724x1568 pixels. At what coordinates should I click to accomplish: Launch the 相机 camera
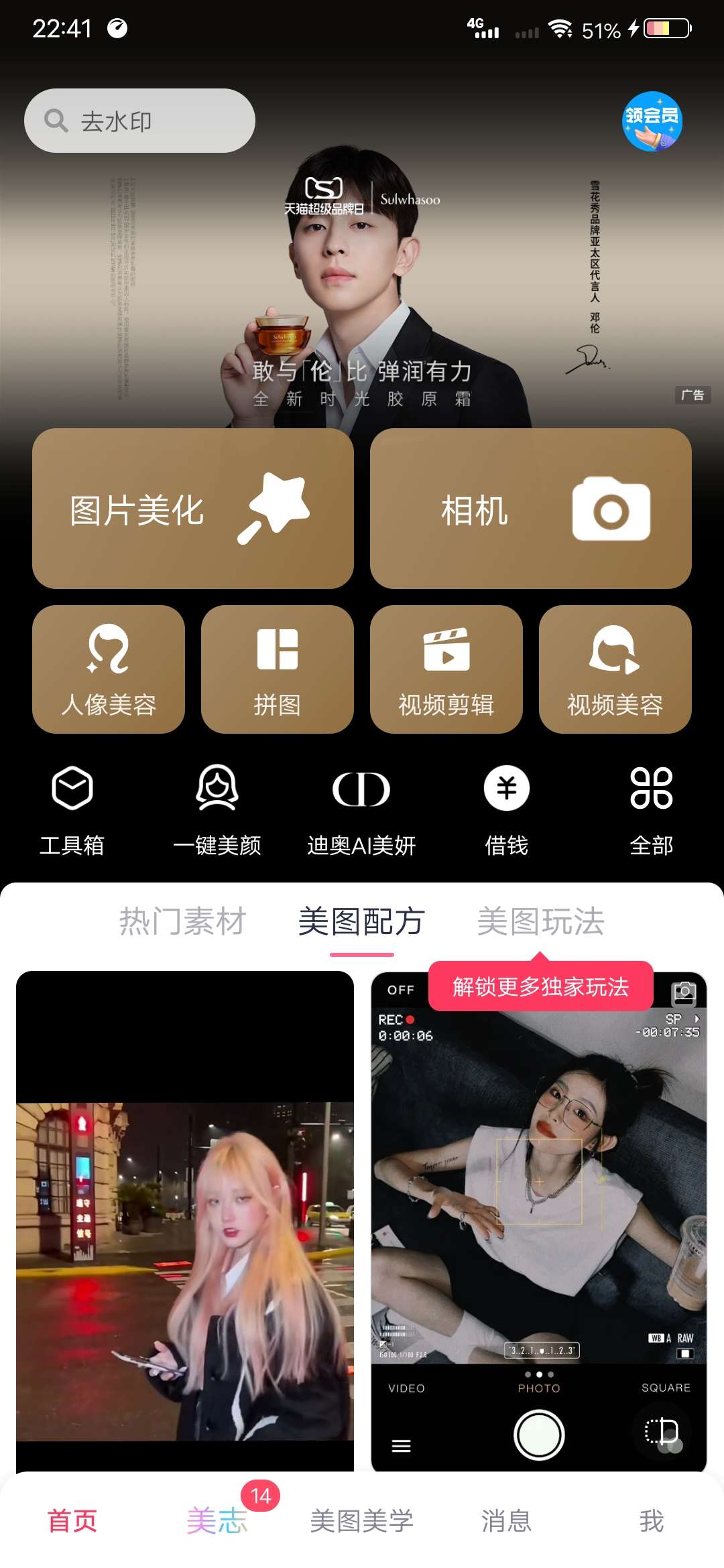pos(530,509)
